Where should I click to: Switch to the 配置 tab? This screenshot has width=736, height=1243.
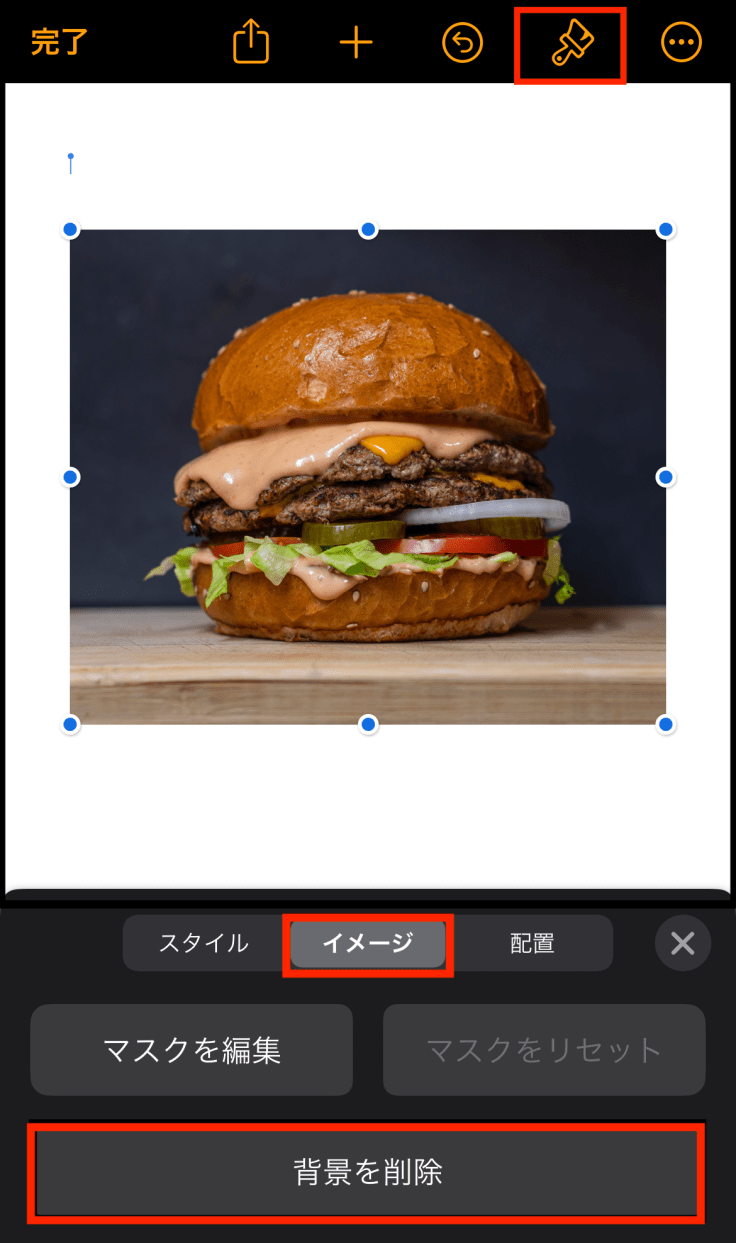click(x=533, y=942)
